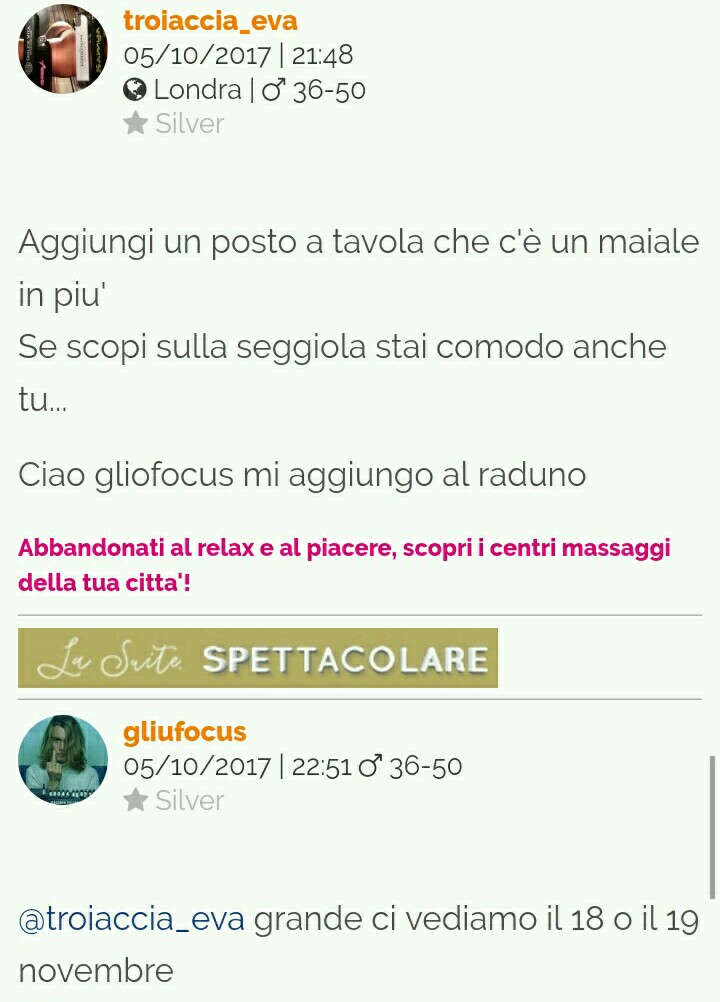The width and height of the screenshot is (720, 1002).
Task: Tap troiaccia_eva's avatar picture
Action: click(63, 50)
